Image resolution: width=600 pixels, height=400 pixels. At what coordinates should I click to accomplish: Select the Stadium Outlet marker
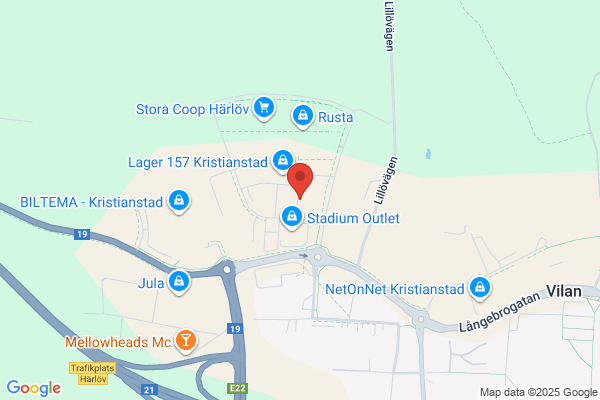tap(292, 217)
